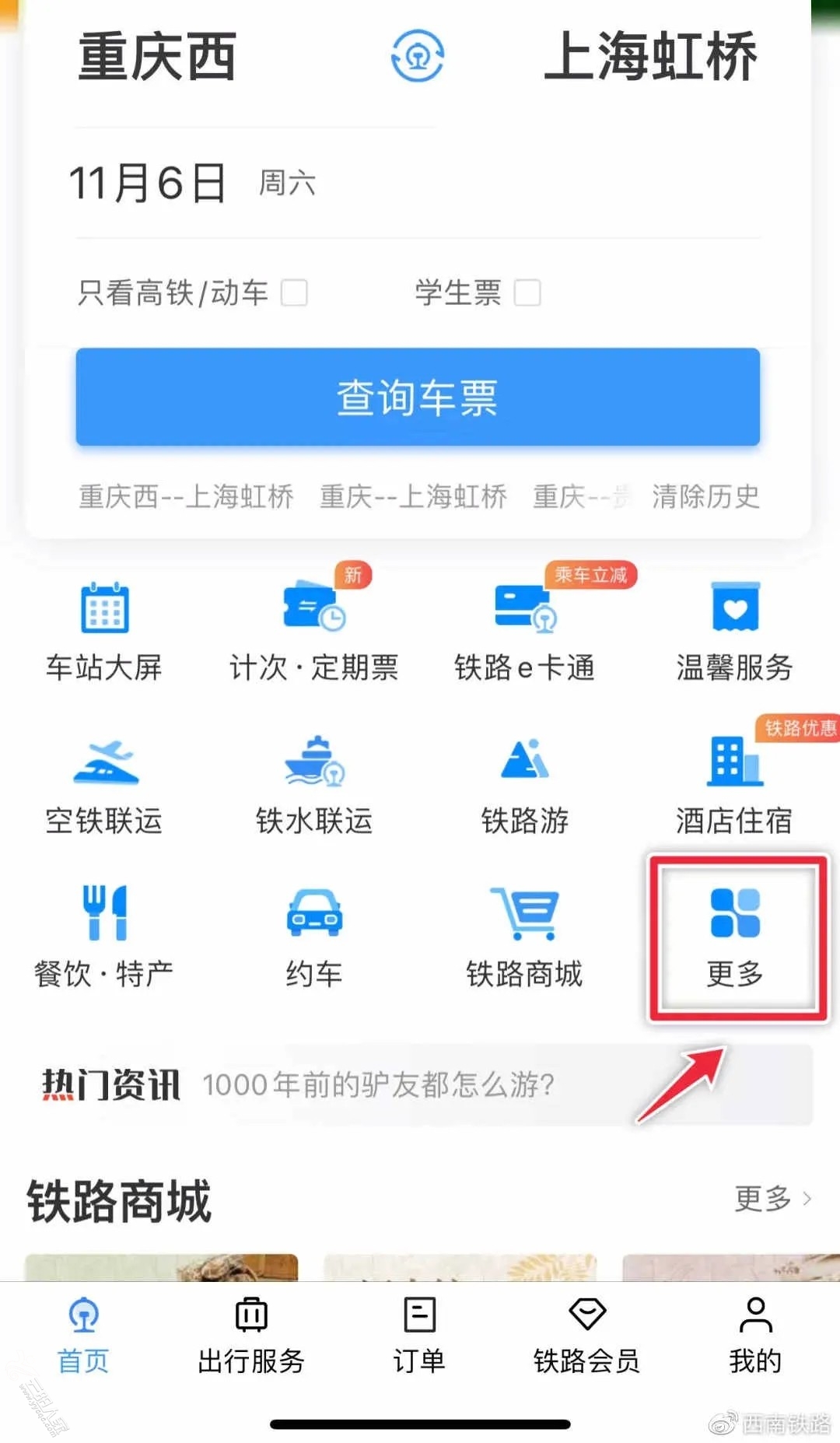840x1443 pixels.
Task: Tap 查询车票 to search tickets
Action: 418,398
